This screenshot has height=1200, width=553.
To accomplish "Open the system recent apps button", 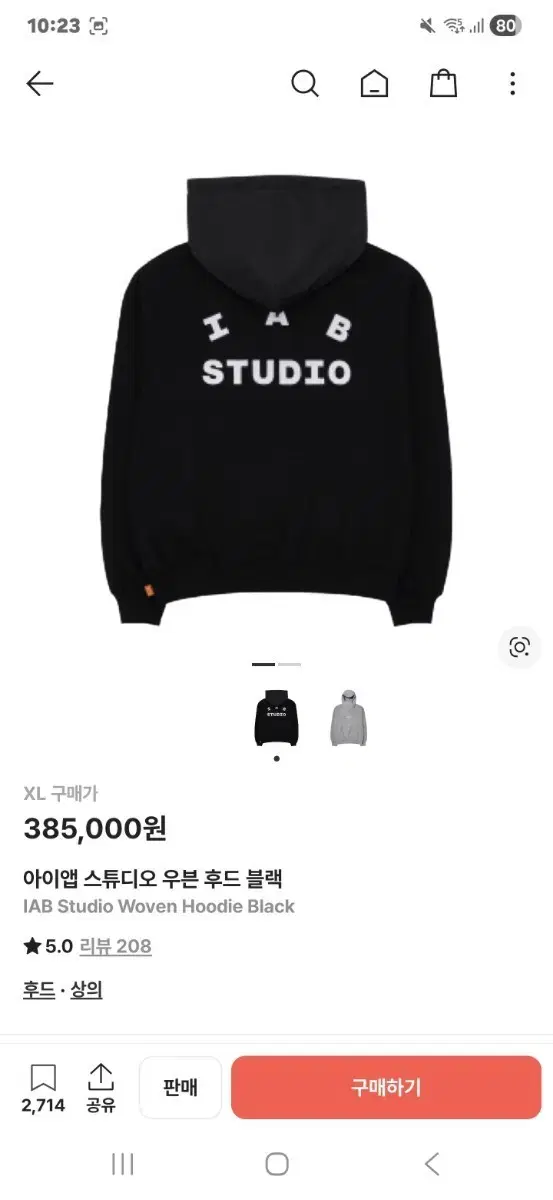I will coord(123,1164).
